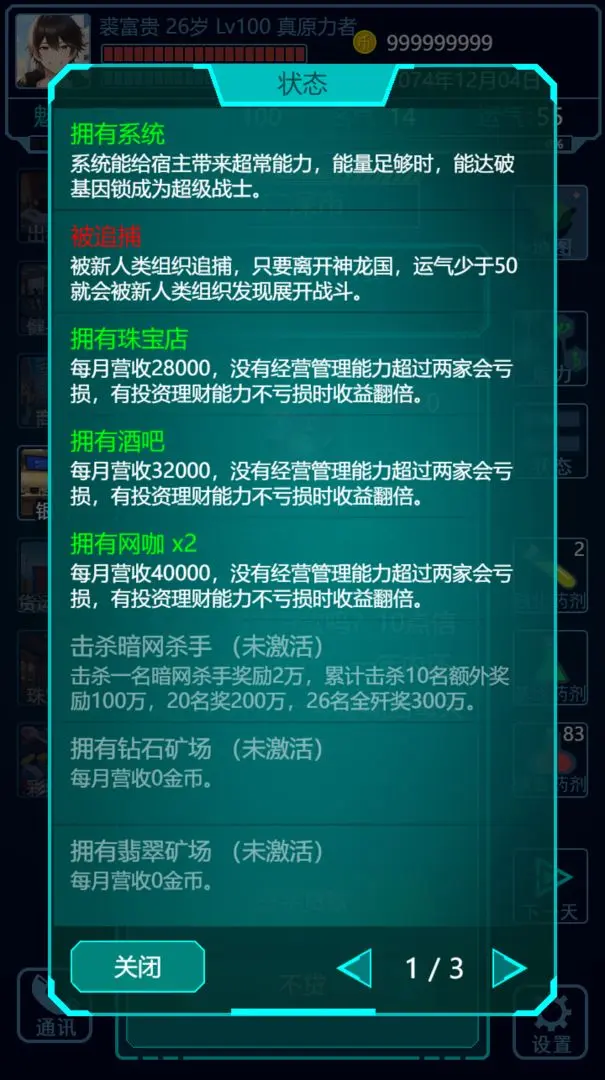605x1080 pixels.
Task: Go to the next status page
Action: [x=509, y=967]
